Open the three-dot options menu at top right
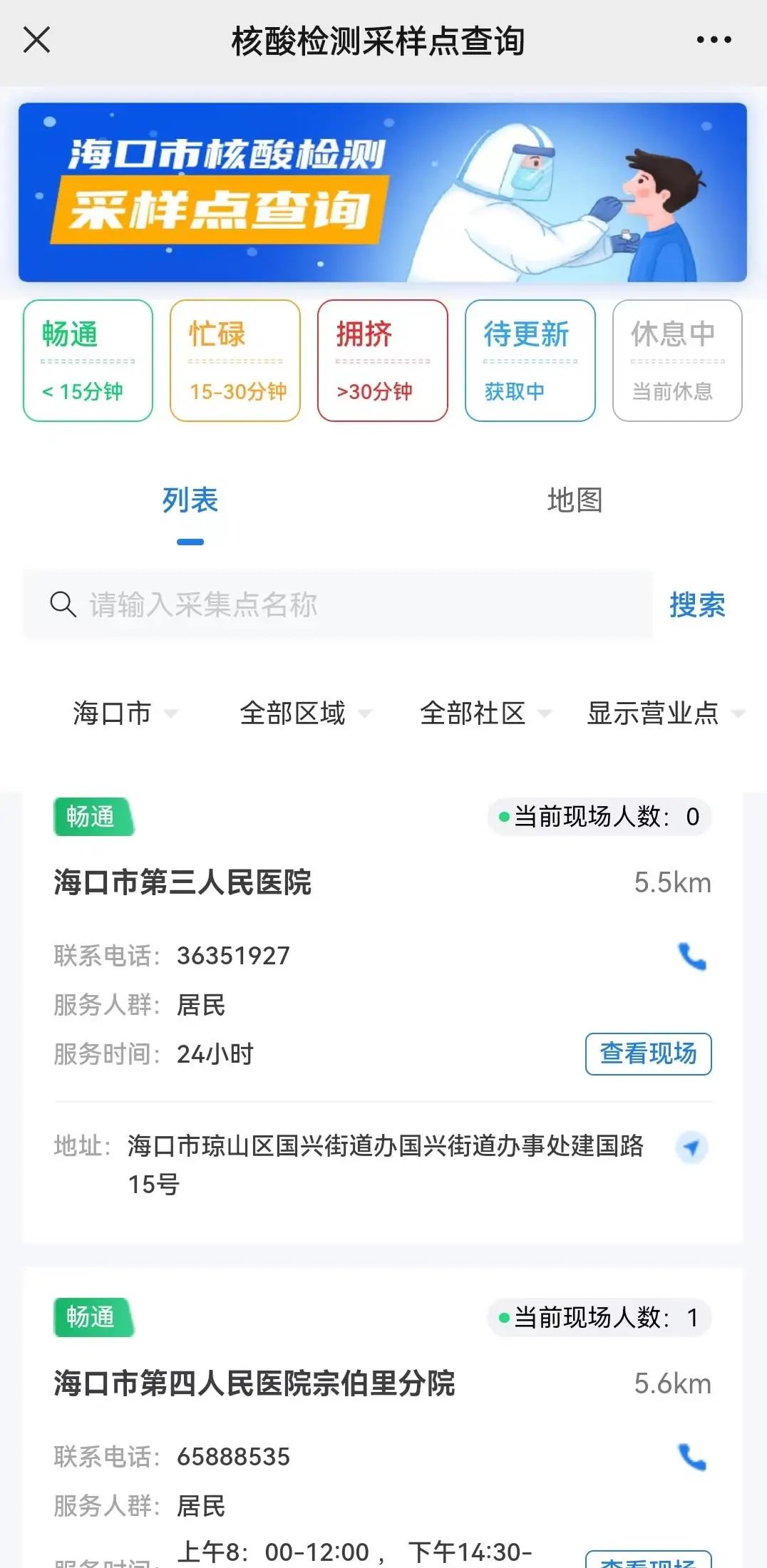The height and width of the screenshot is (1568, 767). click(x=712, y=41)
